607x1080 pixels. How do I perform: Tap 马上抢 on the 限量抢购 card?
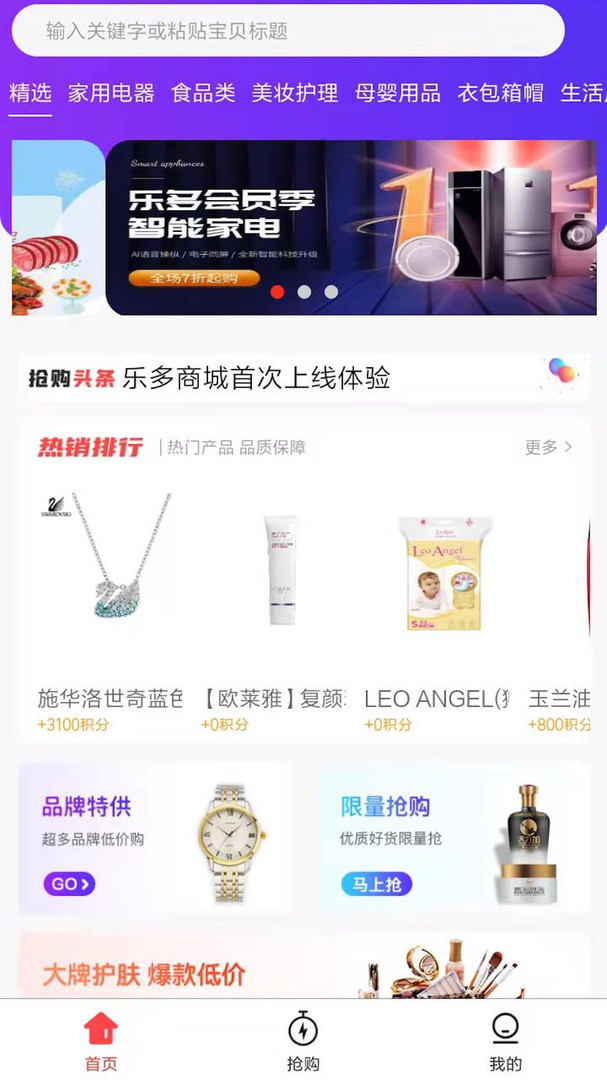(376, 884)
